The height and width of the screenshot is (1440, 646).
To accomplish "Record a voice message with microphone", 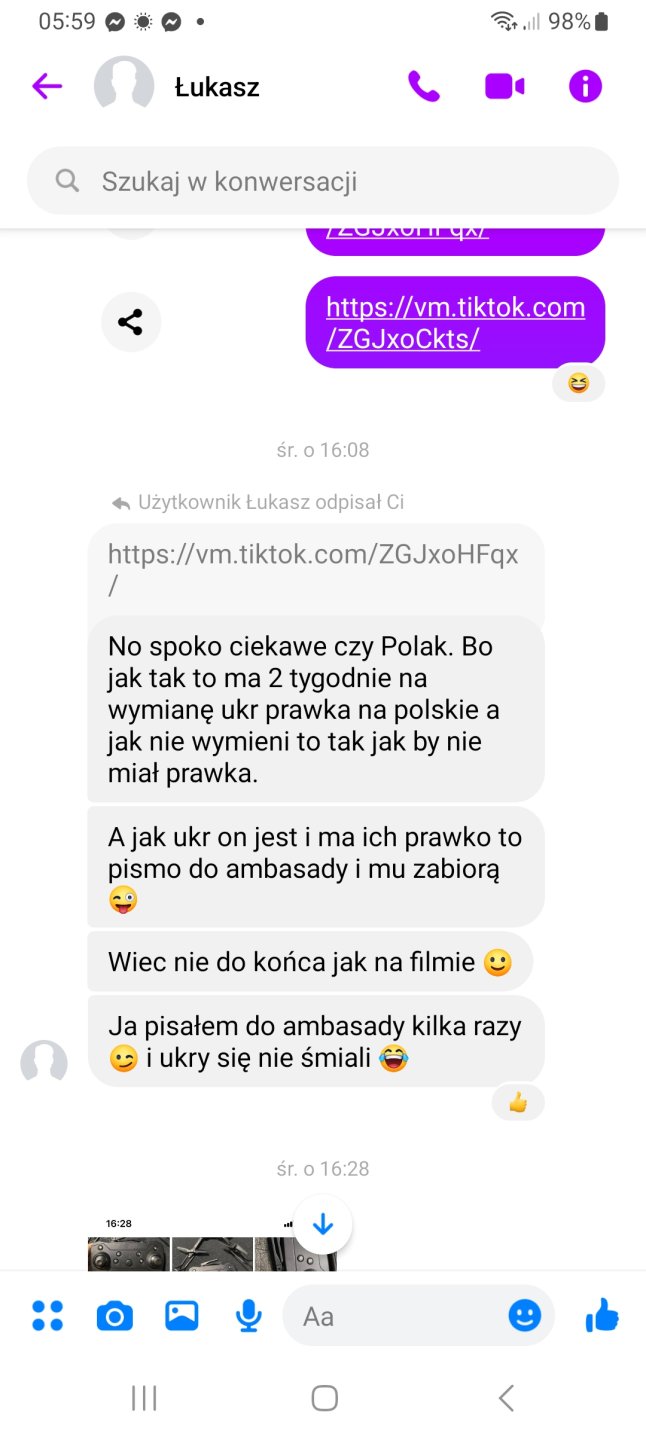I will pos(248,1316).
